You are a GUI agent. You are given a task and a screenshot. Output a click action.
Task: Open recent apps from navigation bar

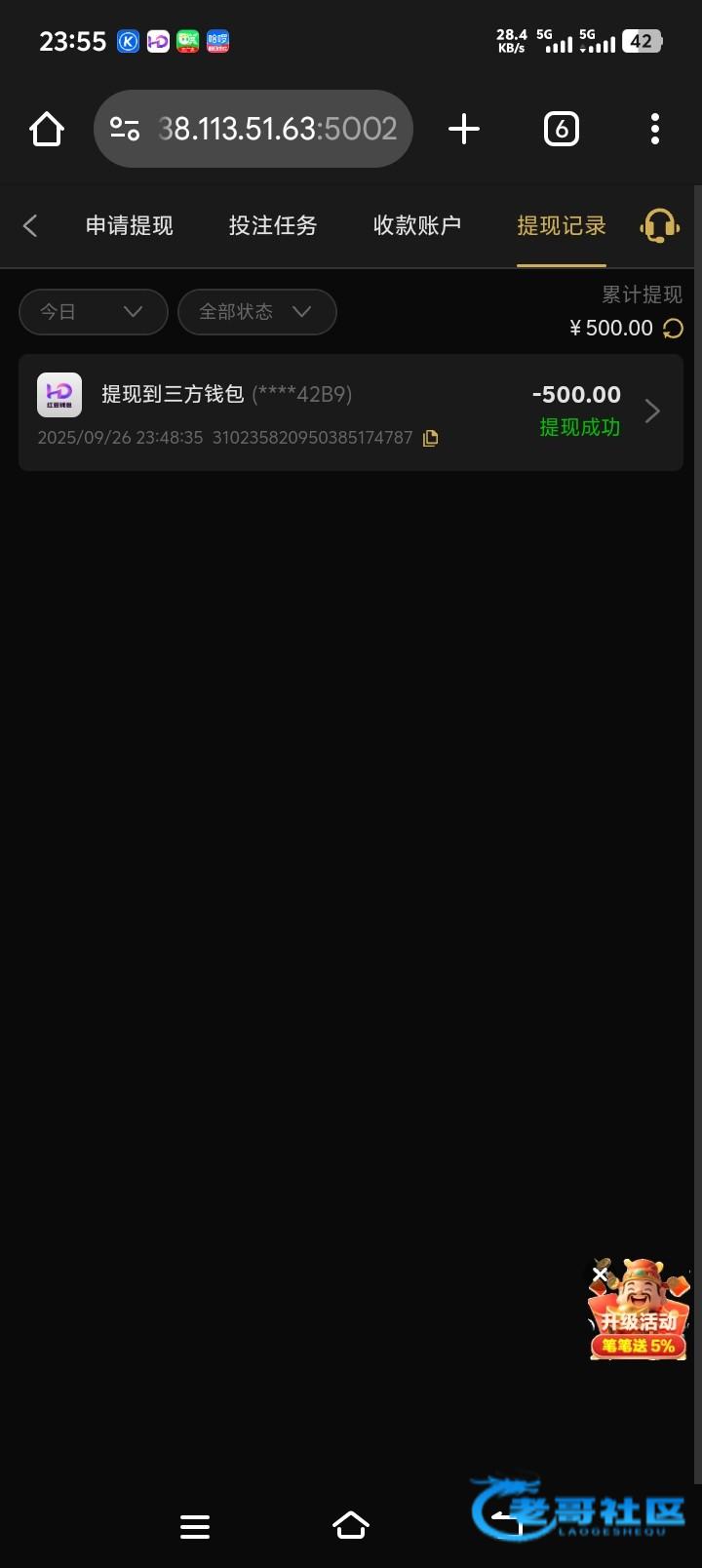coord(195,1526)
